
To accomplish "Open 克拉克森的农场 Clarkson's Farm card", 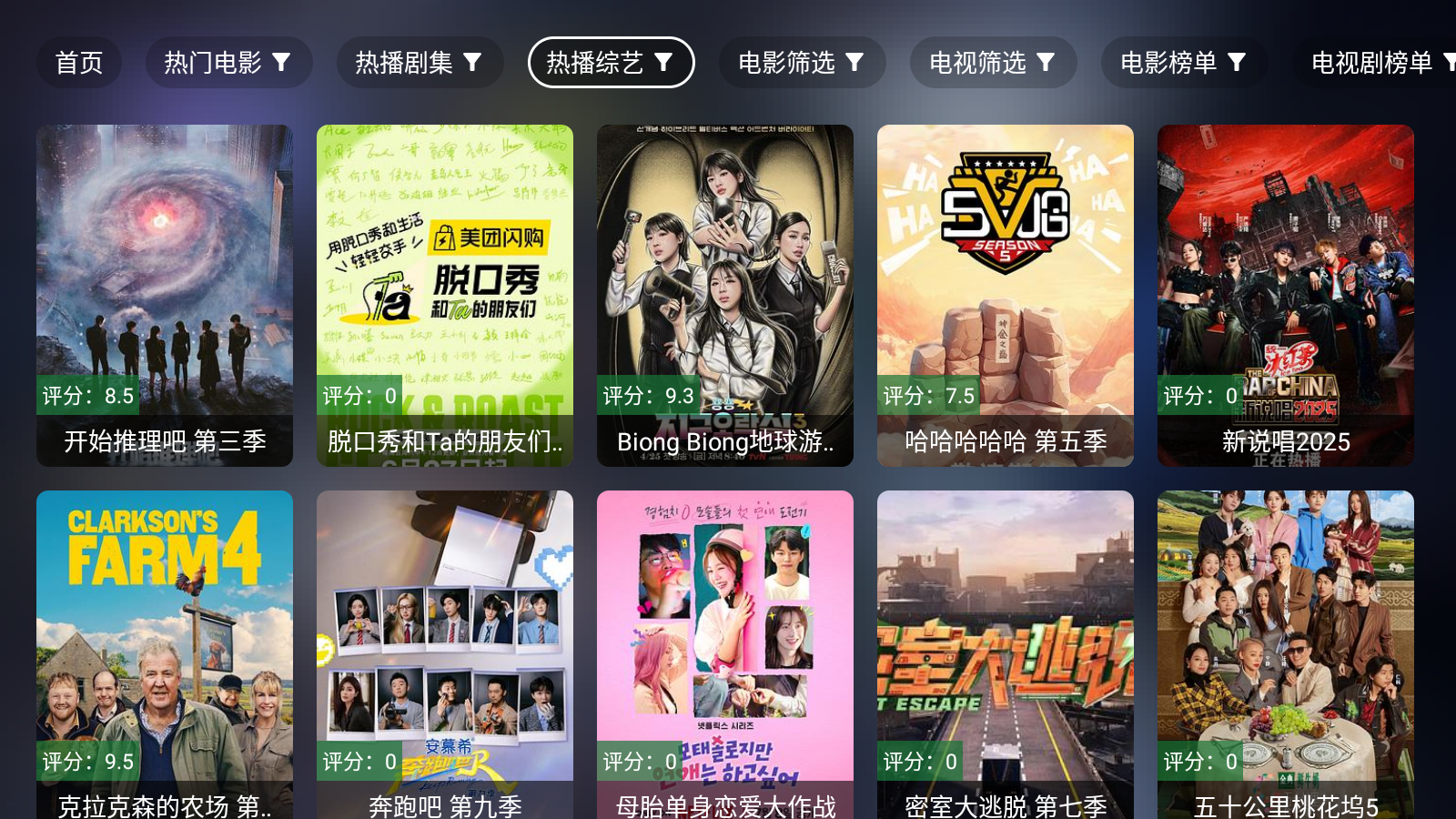I will [x=165, y=655].
